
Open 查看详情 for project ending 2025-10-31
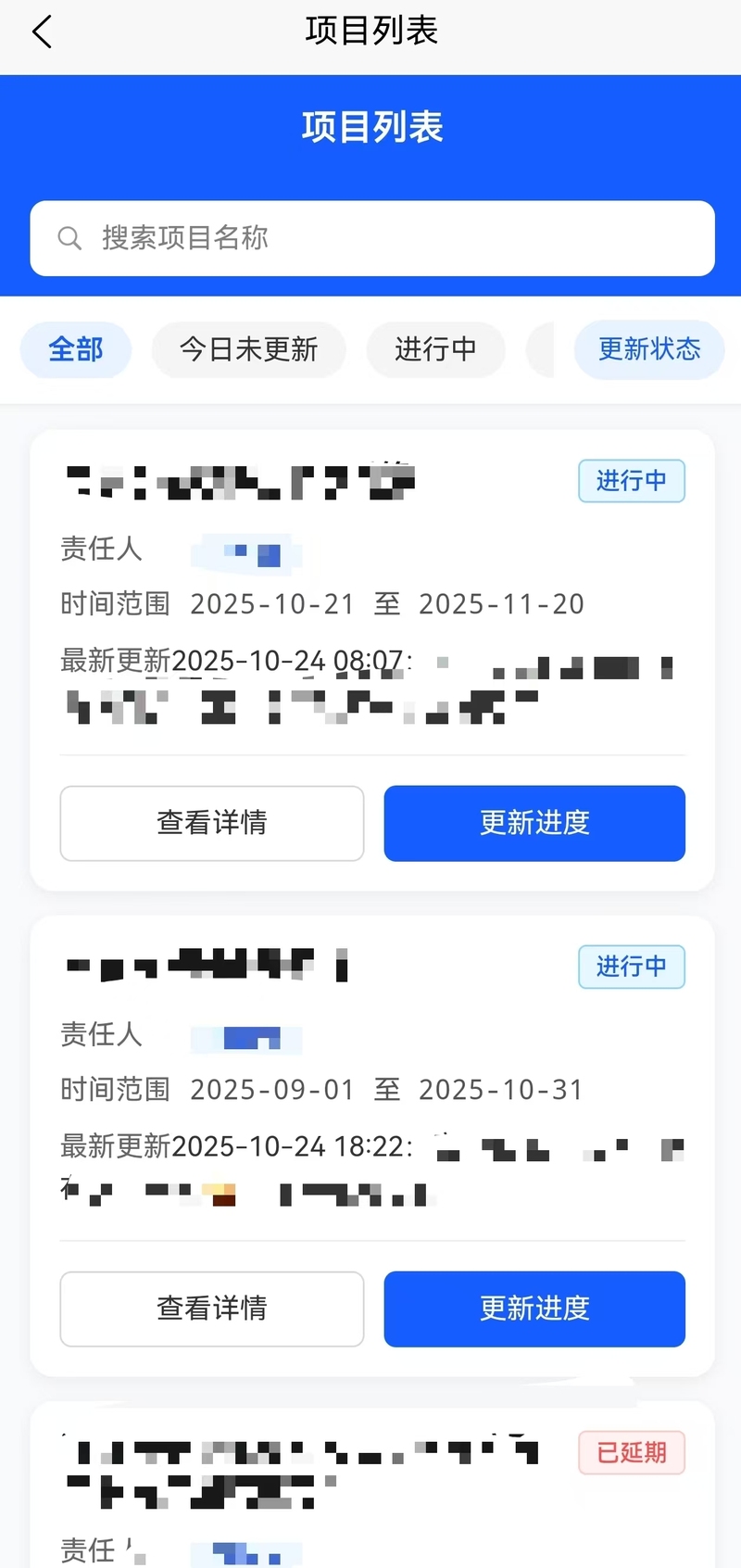211,1309
